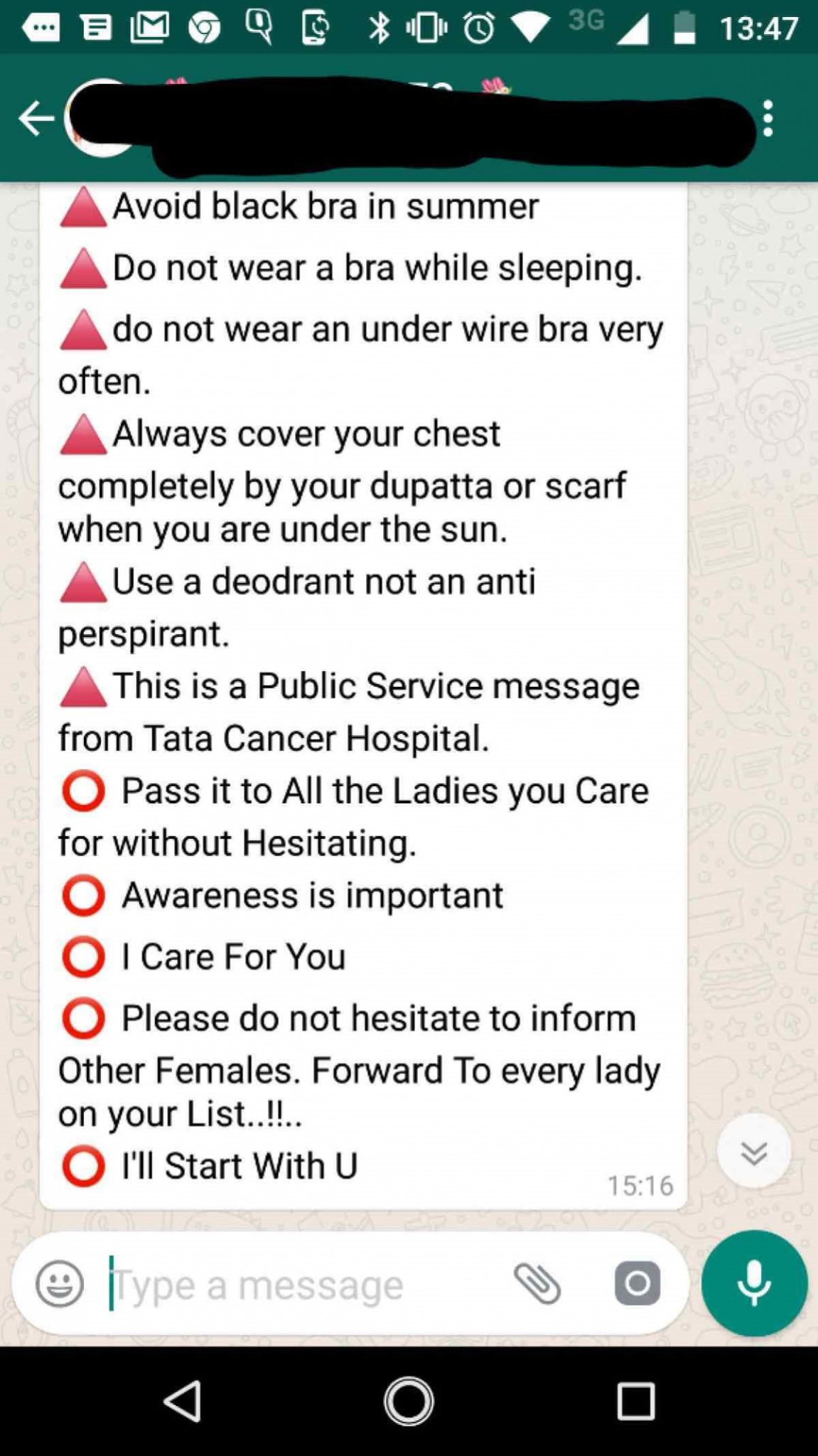Screen dimensions: 818x1456
Task: Tap the system home button
Action: coord(409,1402)
